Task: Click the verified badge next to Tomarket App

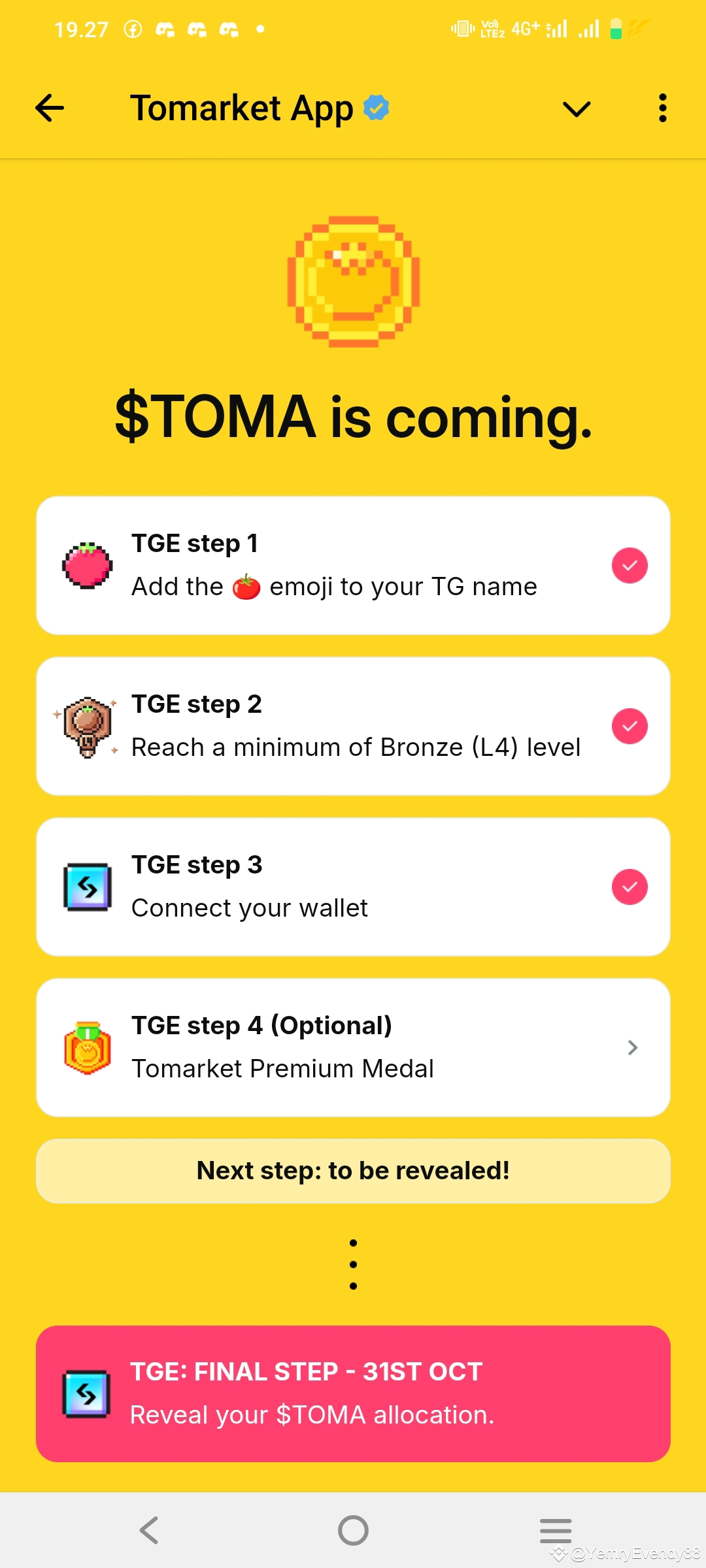Action: point(375,106)
